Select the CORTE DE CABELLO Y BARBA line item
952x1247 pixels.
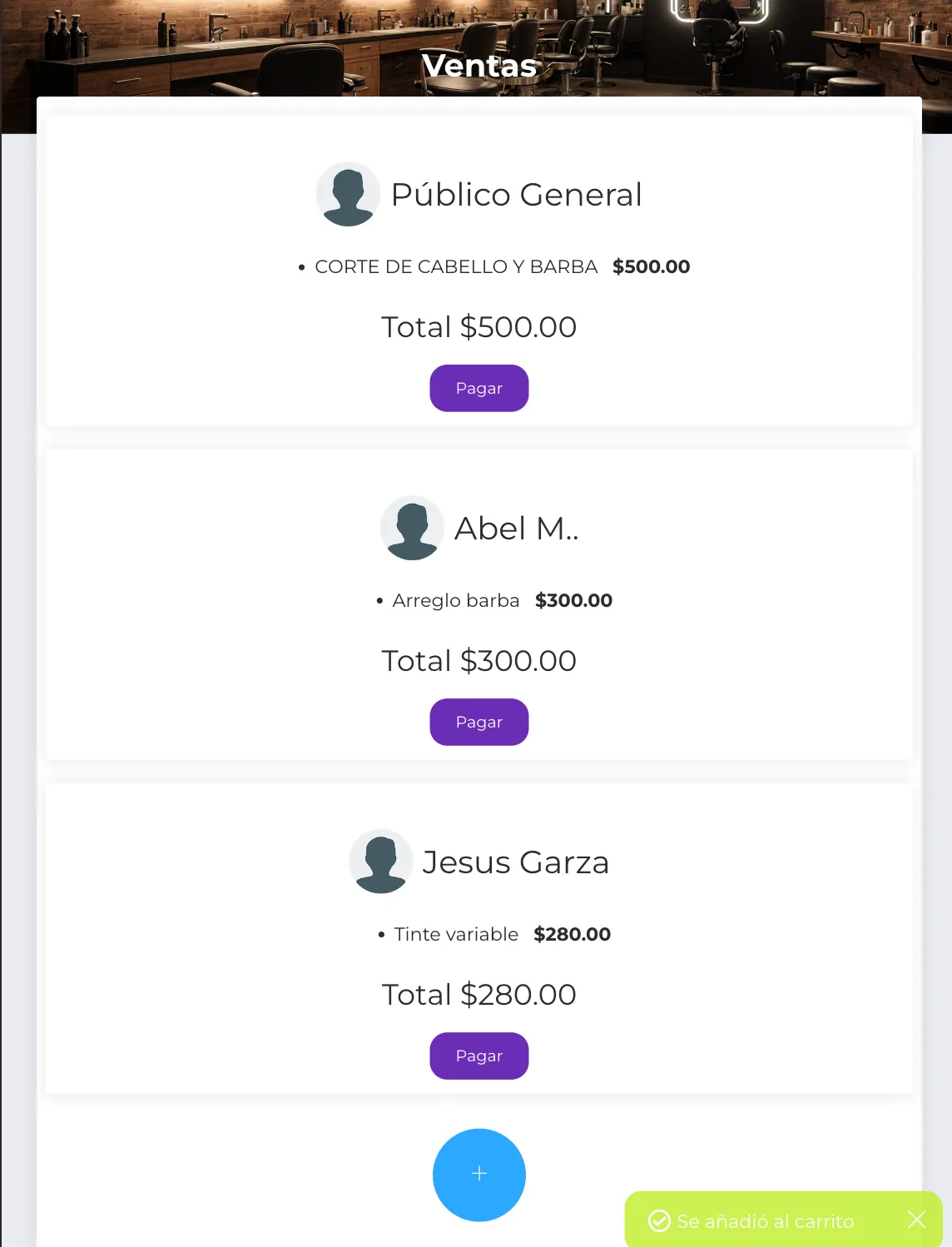pos(456,266)
